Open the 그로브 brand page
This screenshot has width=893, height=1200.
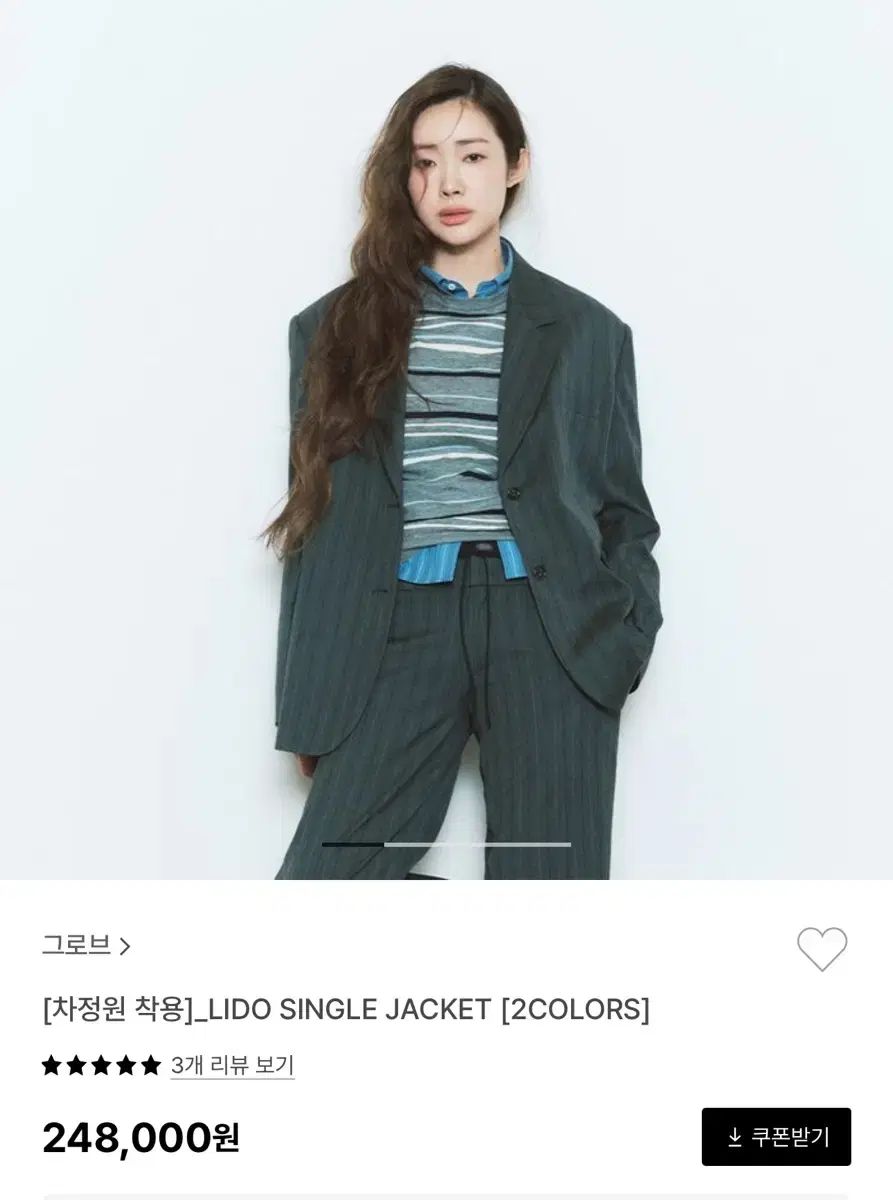(x=86, y=945)
